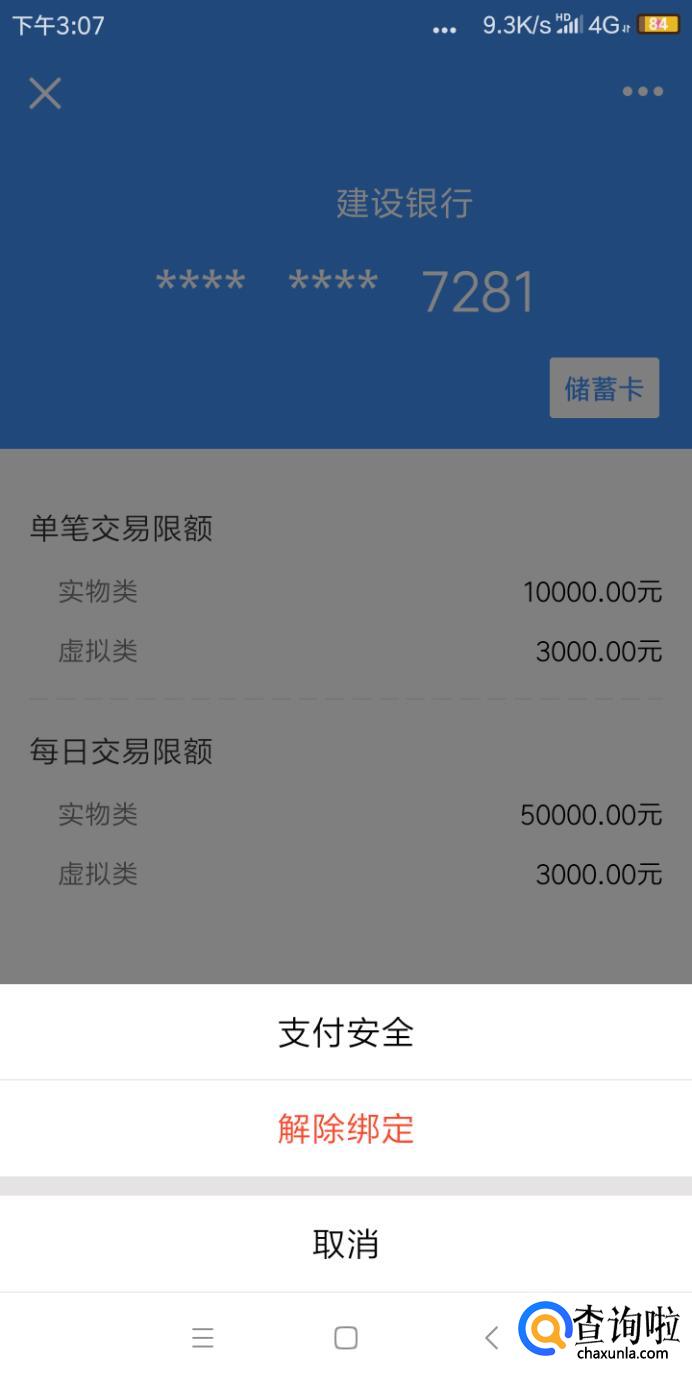
Task: Open recent apps from the navigation bar
Action: pos(203,1338)
